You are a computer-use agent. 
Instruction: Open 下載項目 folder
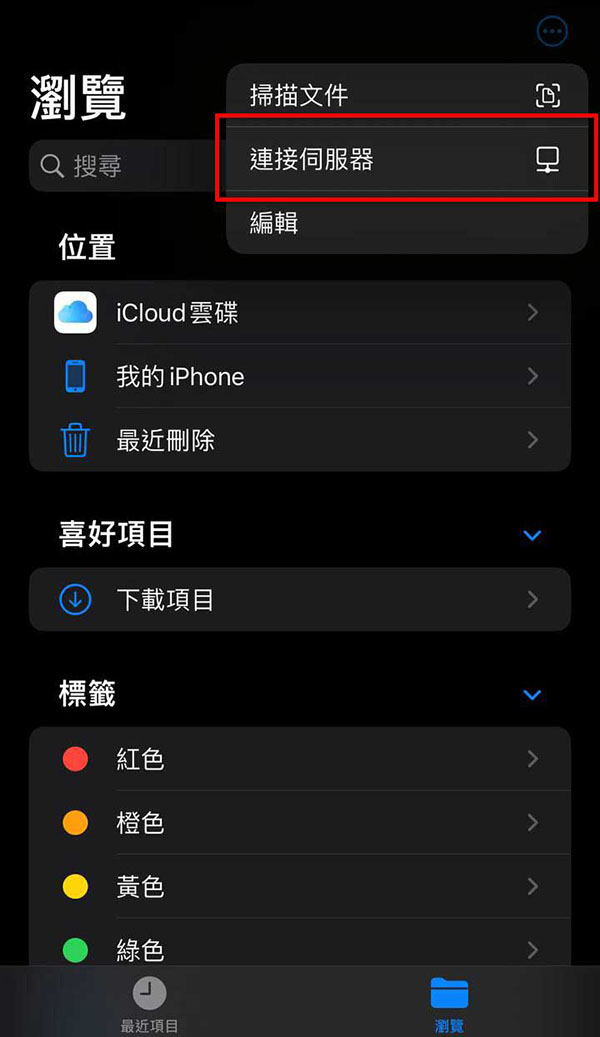[x=300, y=599]
